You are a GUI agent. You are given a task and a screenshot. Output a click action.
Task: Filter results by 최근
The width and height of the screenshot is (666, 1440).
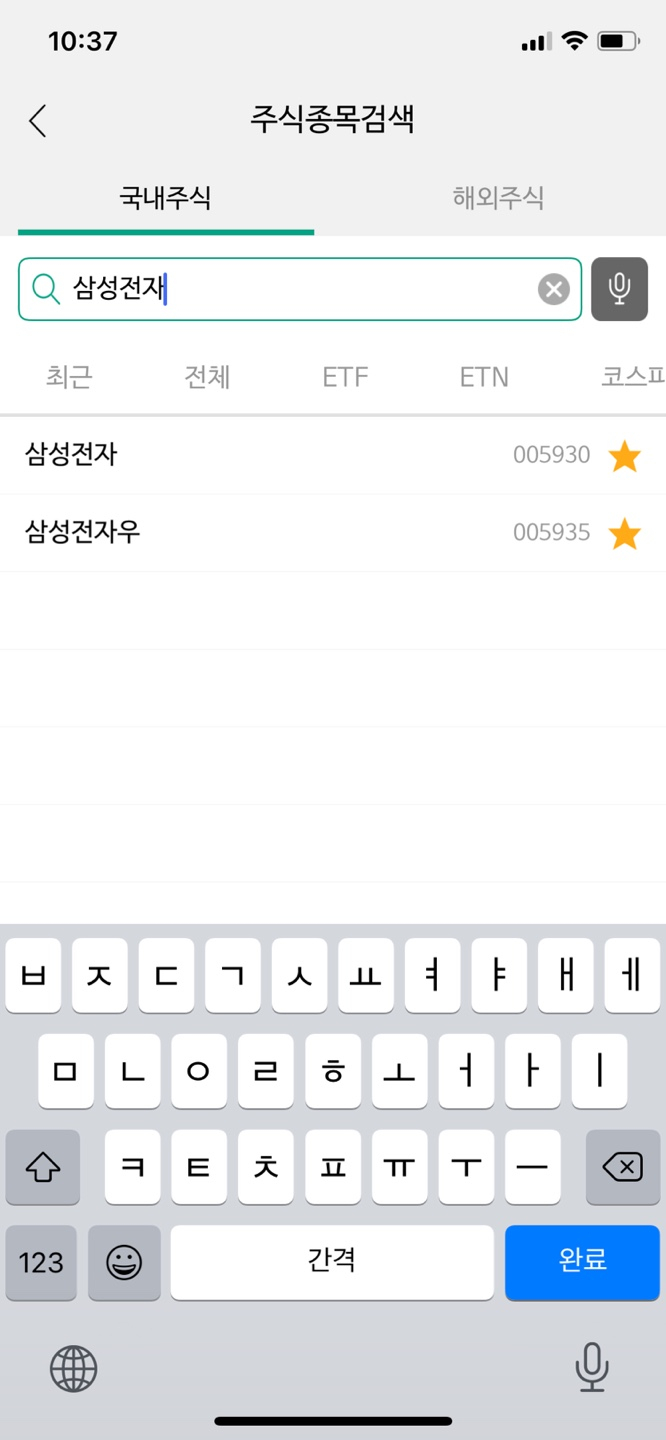69,377
